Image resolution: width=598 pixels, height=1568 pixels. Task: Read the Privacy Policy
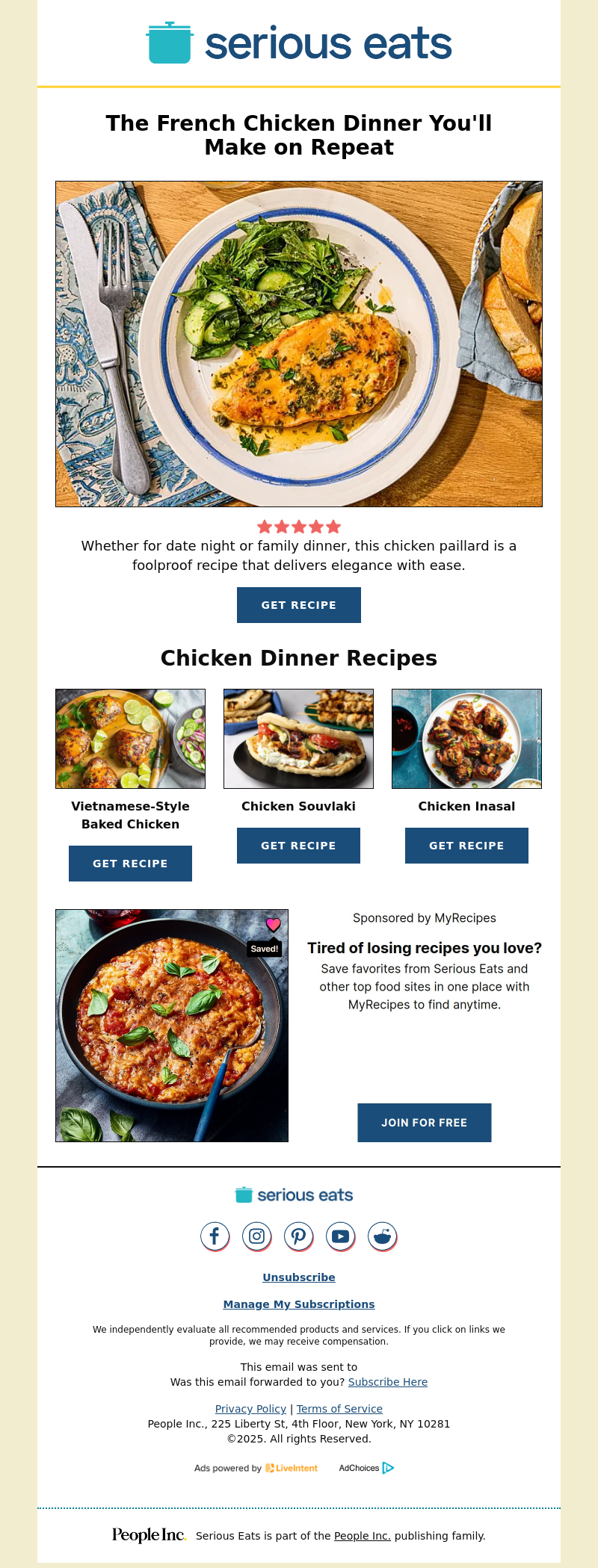(x=250, y=1409)
